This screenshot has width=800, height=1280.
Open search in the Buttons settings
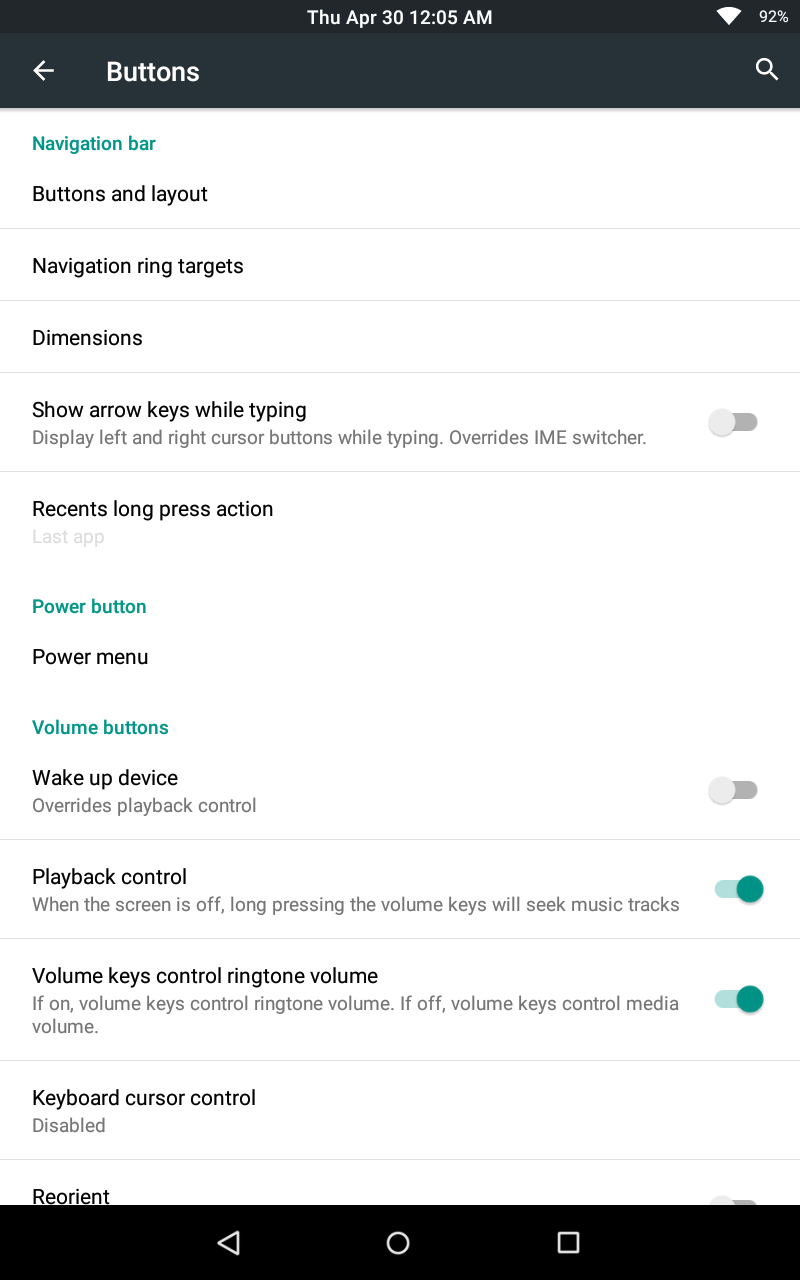click(x=767, y=70)
